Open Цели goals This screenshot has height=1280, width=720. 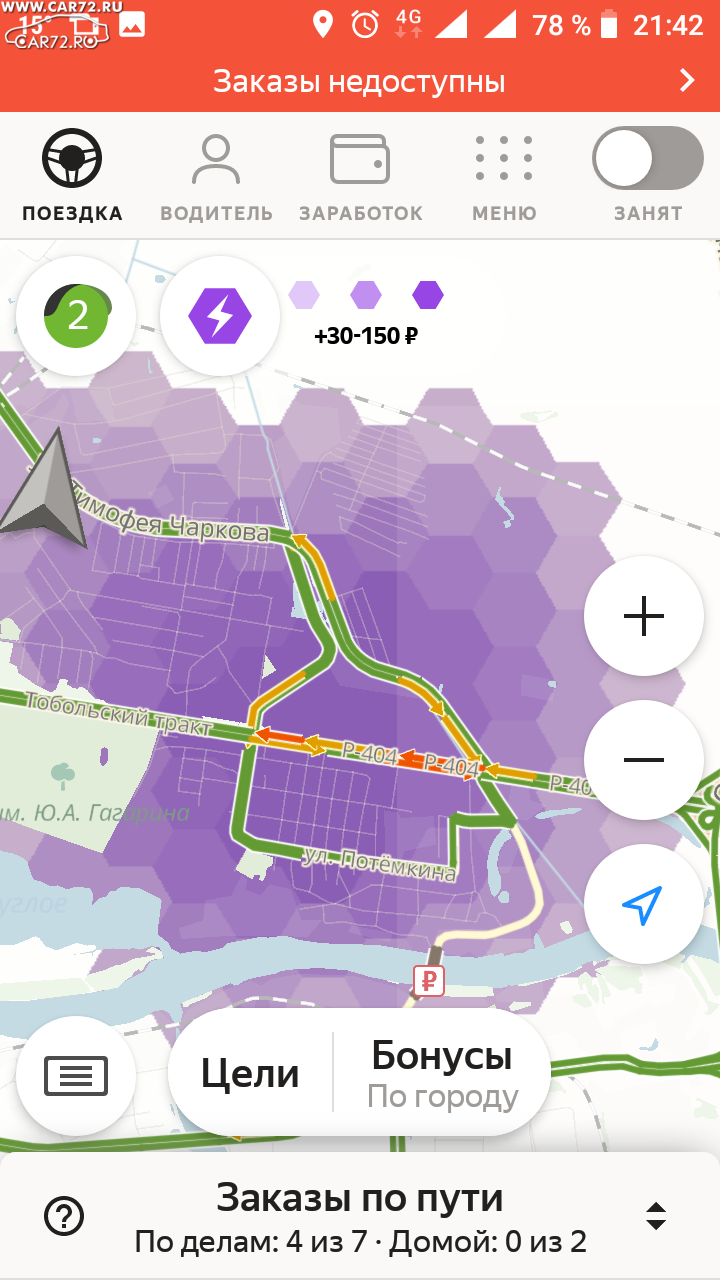250,1073
